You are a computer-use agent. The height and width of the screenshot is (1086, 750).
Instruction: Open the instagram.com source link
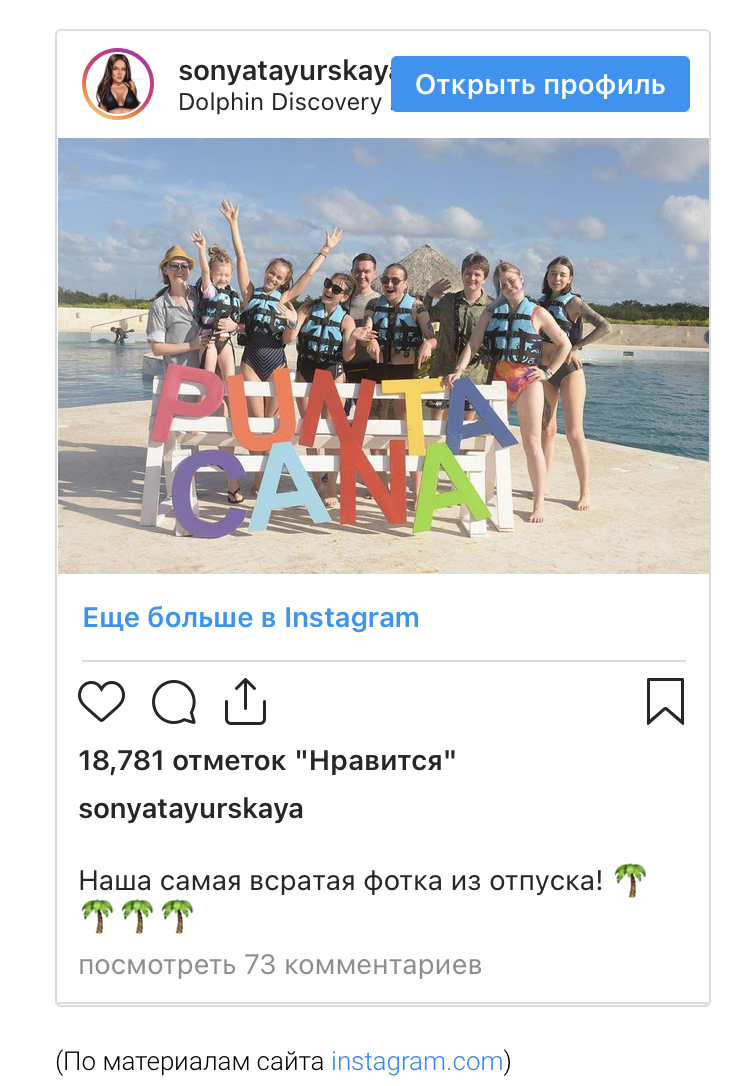click(417, 1061)
